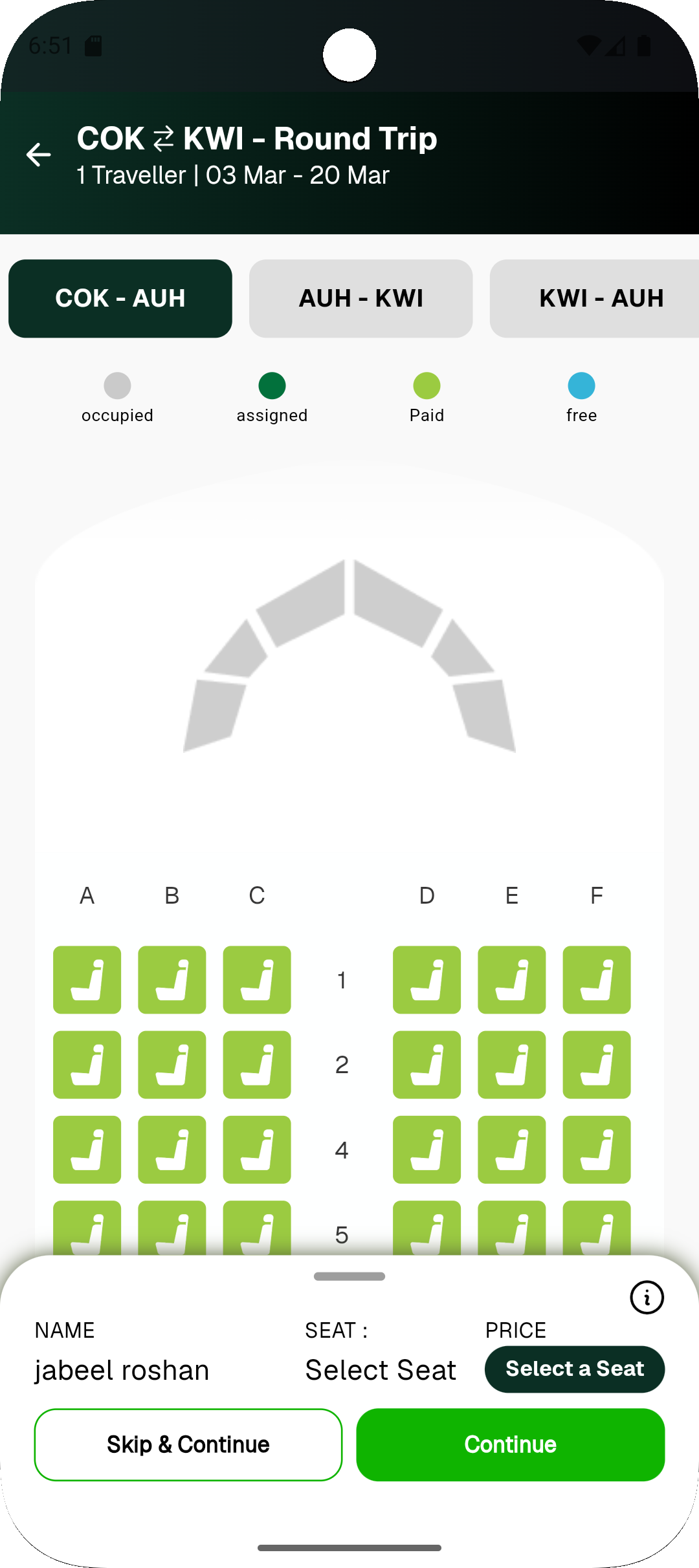Pick seat 1C in row one

point(257,979)
